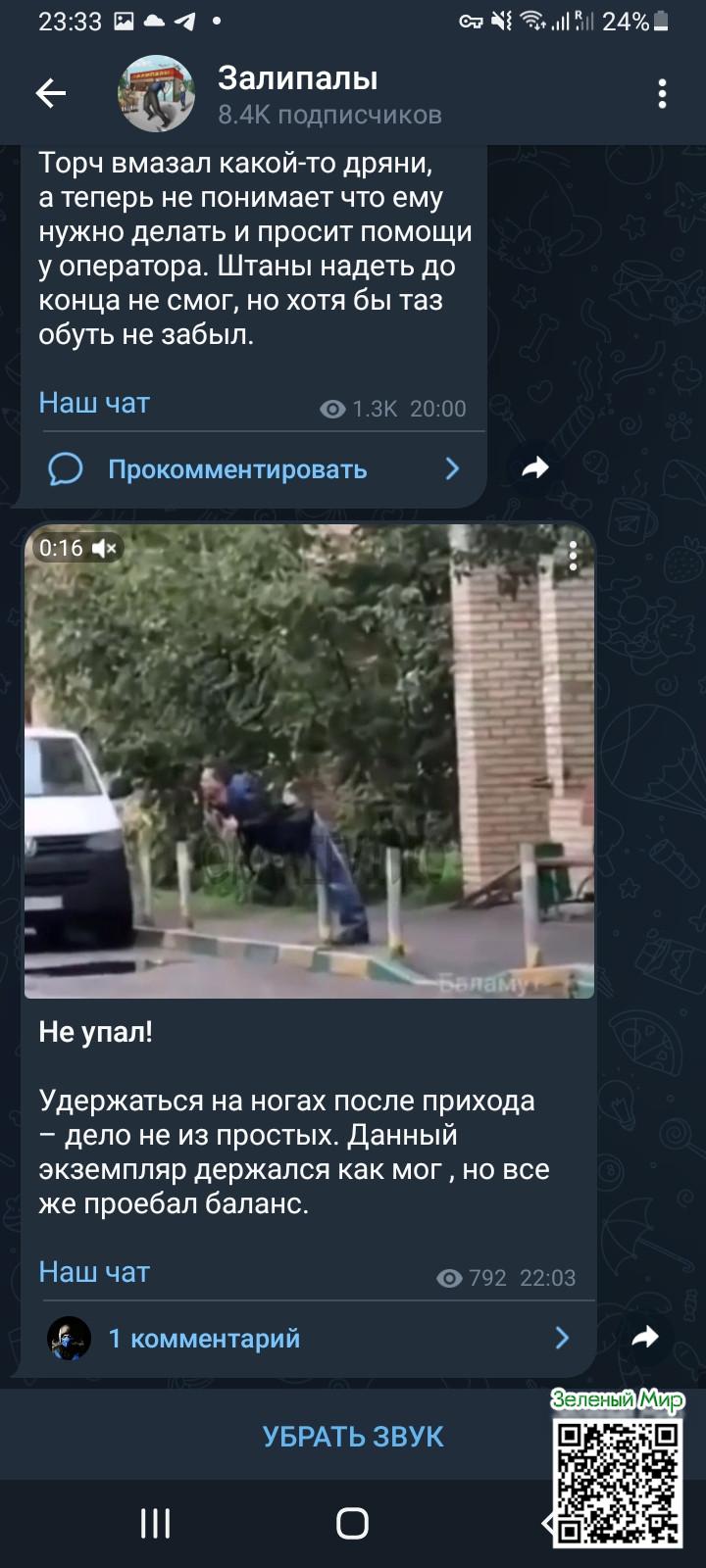Go back from the Залипалы channel
This screenshot has height=1568, width=706.
coord(50,94)
